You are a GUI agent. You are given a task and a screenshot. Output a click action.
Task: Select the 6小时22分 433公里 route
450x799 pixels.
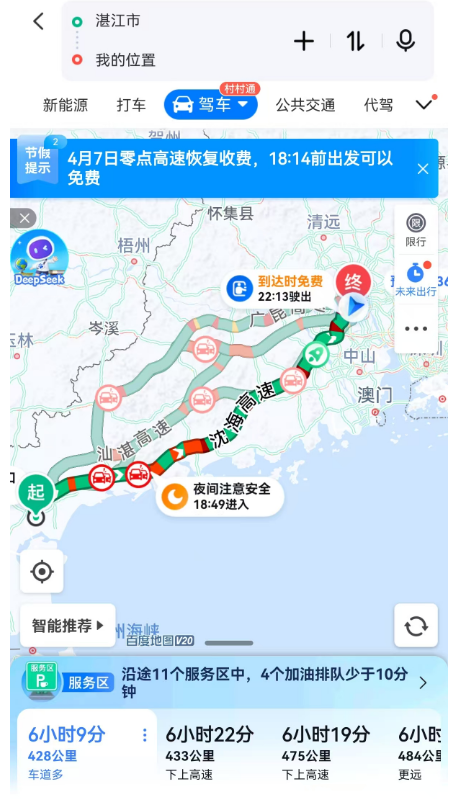pos(210,752)
